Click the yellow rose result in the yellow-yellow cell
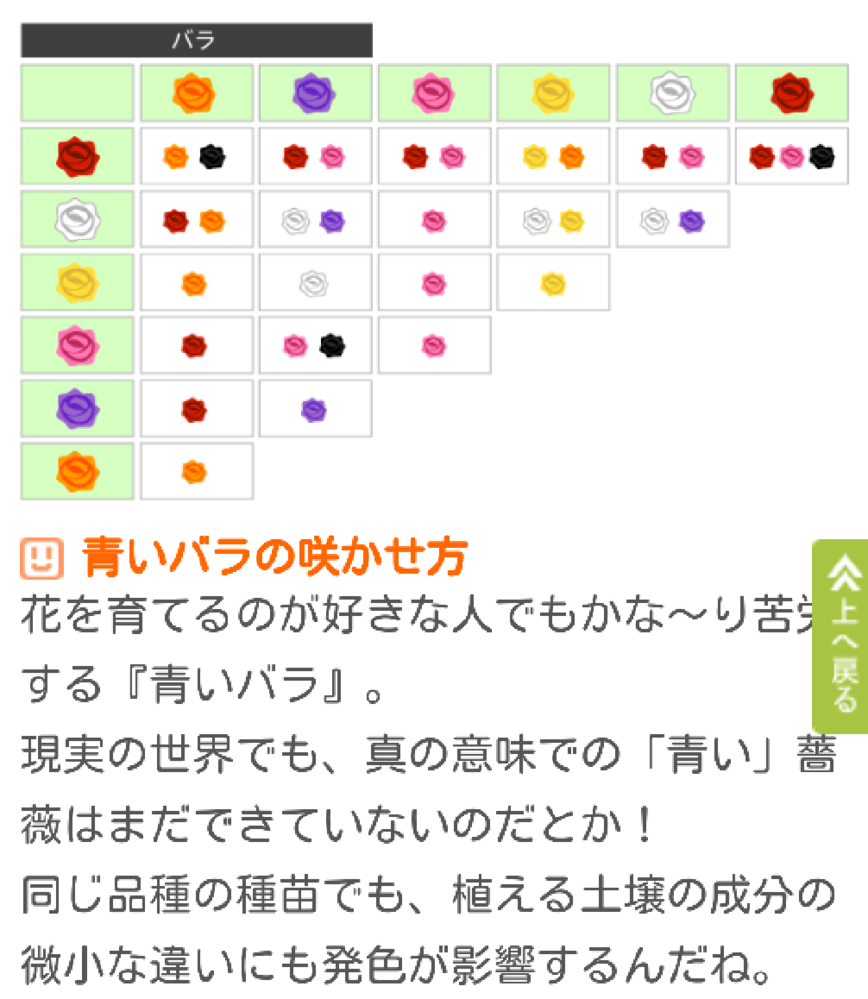The image size is (868, 999). coord(553,281)
